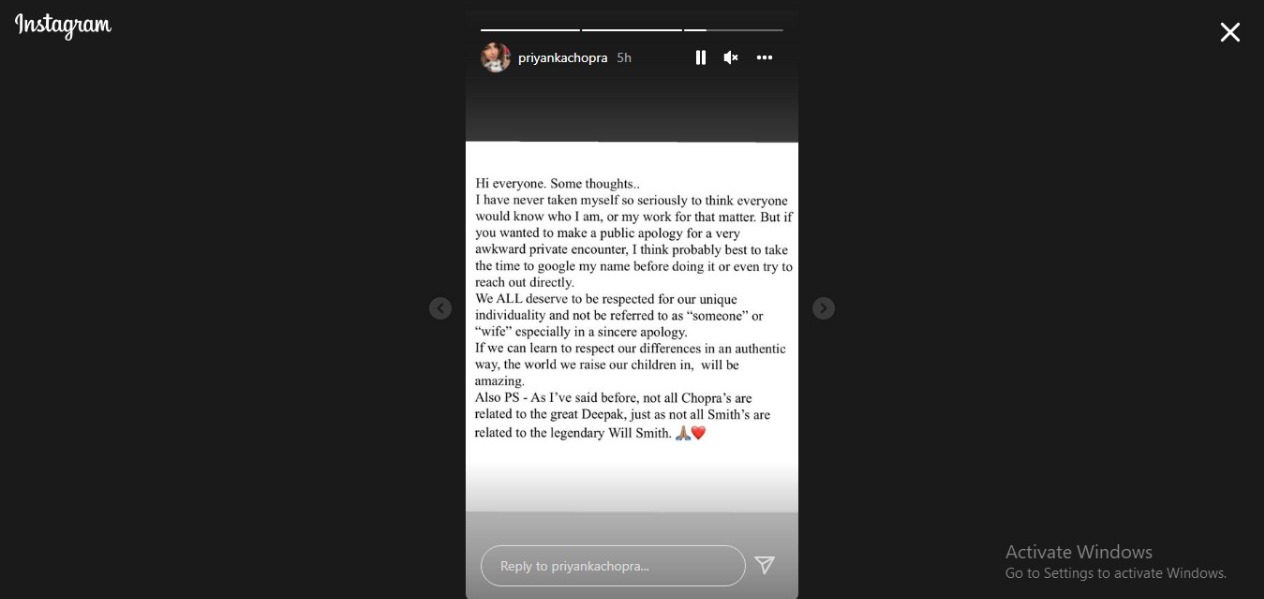Pause the story playback
This screenshot has width=1264, height=599.
(x=700, y=58)
